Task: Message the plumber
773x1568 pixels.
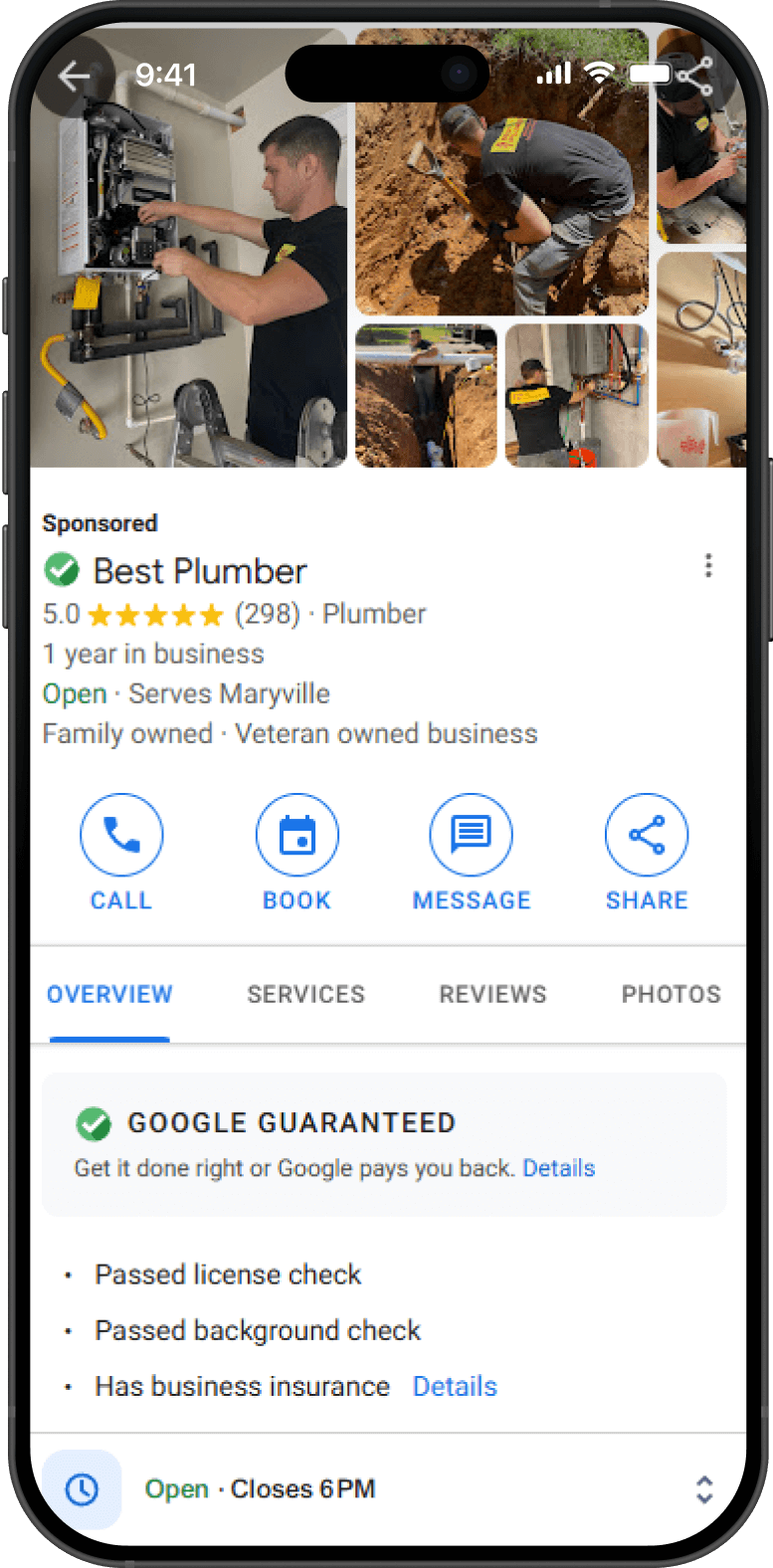Action: coord(472,835)
